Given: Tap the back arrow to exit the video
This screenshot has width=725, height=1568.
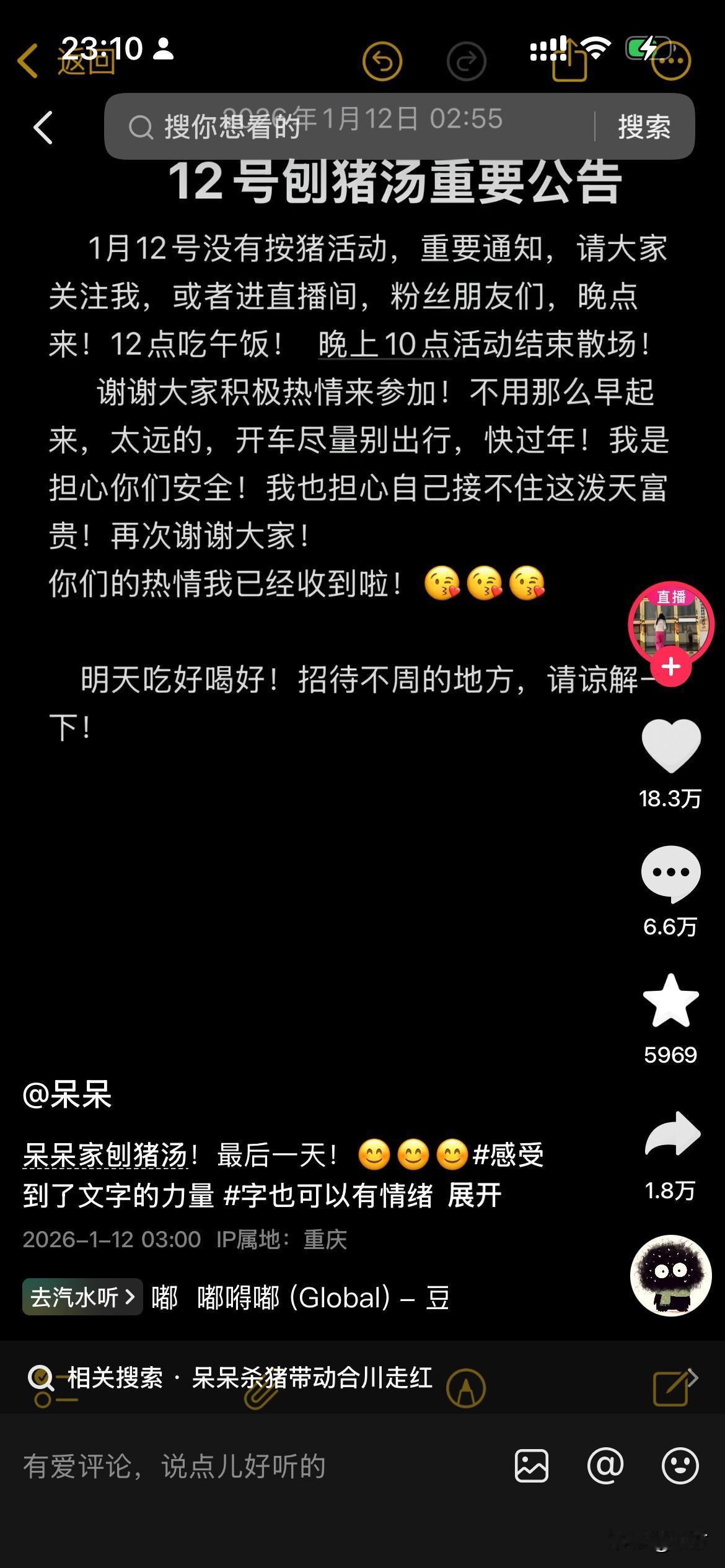Looking at the screenshot, I should (42, 128).
